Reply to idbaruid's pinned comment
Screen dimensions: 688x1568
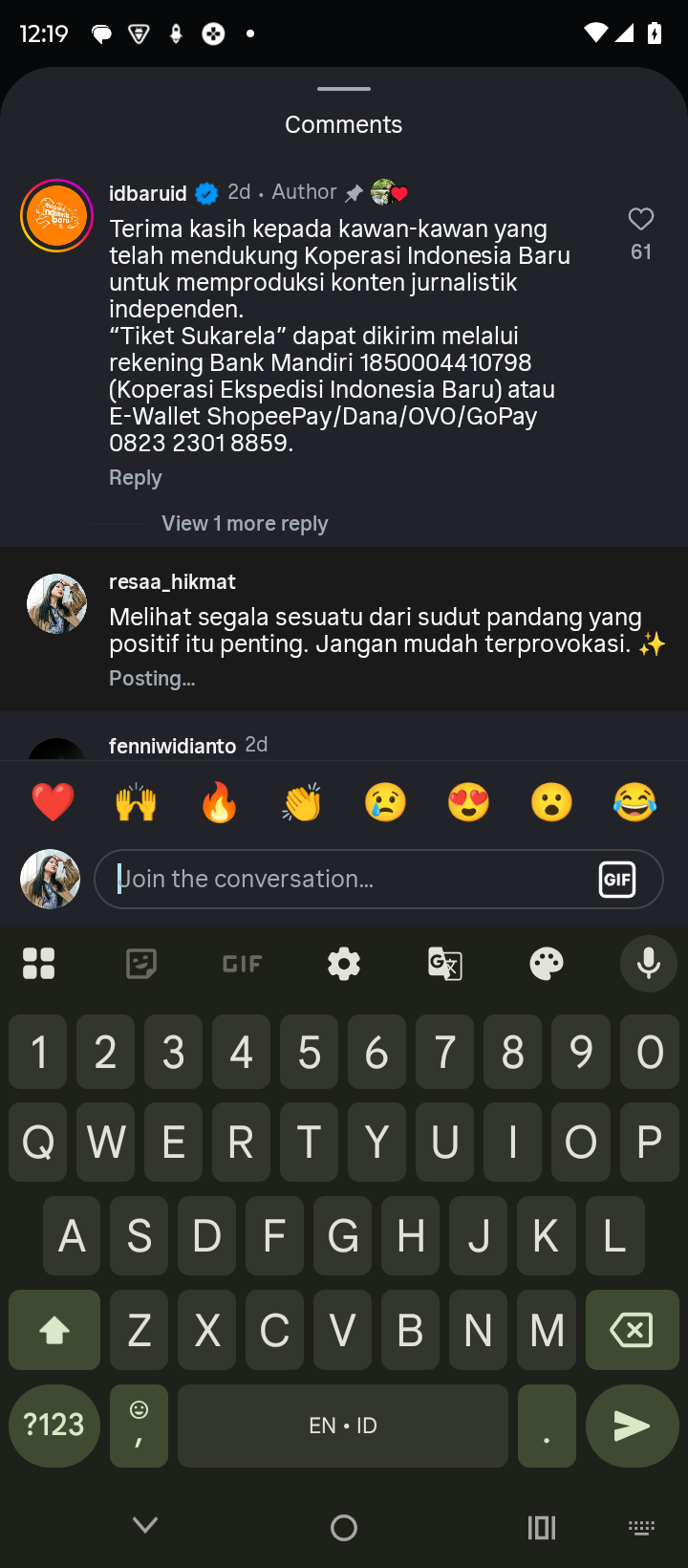135,478
